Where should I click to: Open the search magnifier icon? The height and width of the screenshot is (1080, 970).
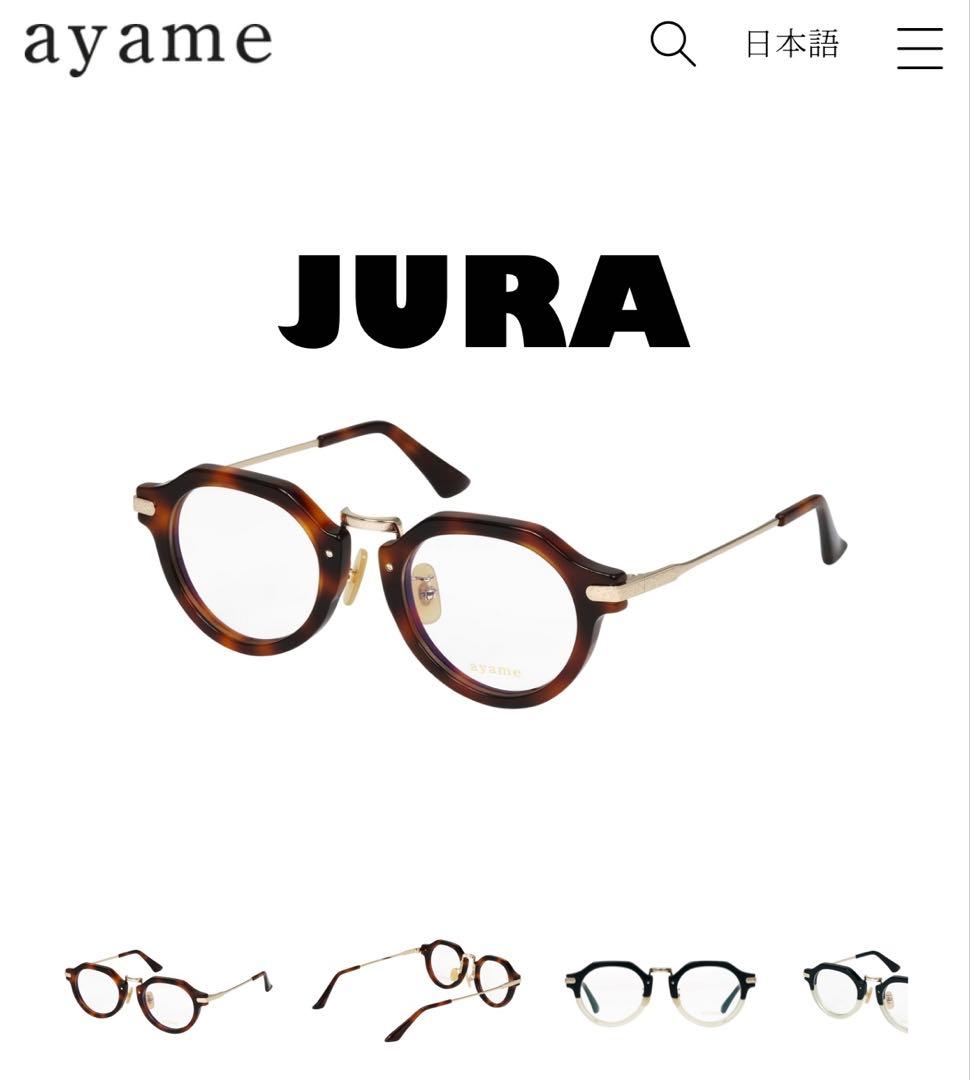pyautogui.click(x=673, y=45)
